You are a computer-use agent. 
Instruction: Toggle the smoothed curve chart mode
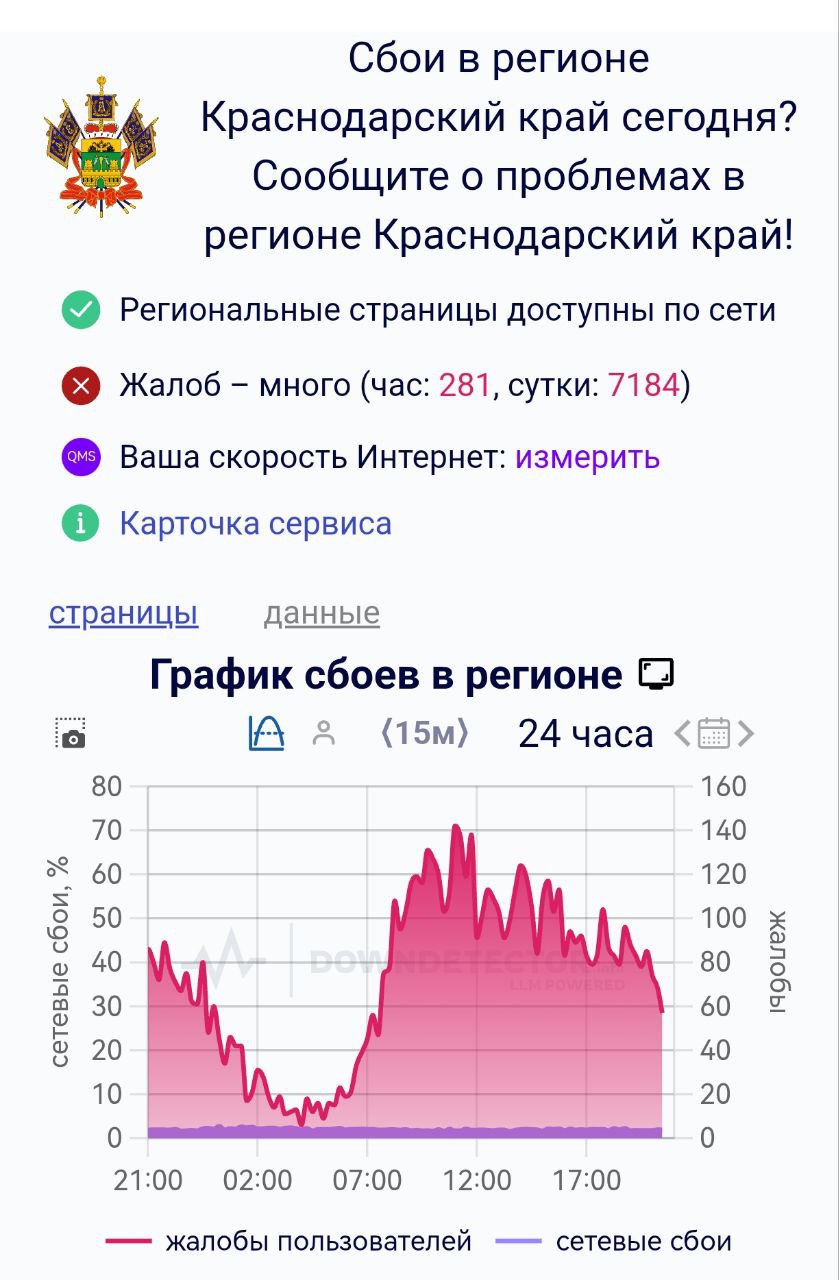267,733
